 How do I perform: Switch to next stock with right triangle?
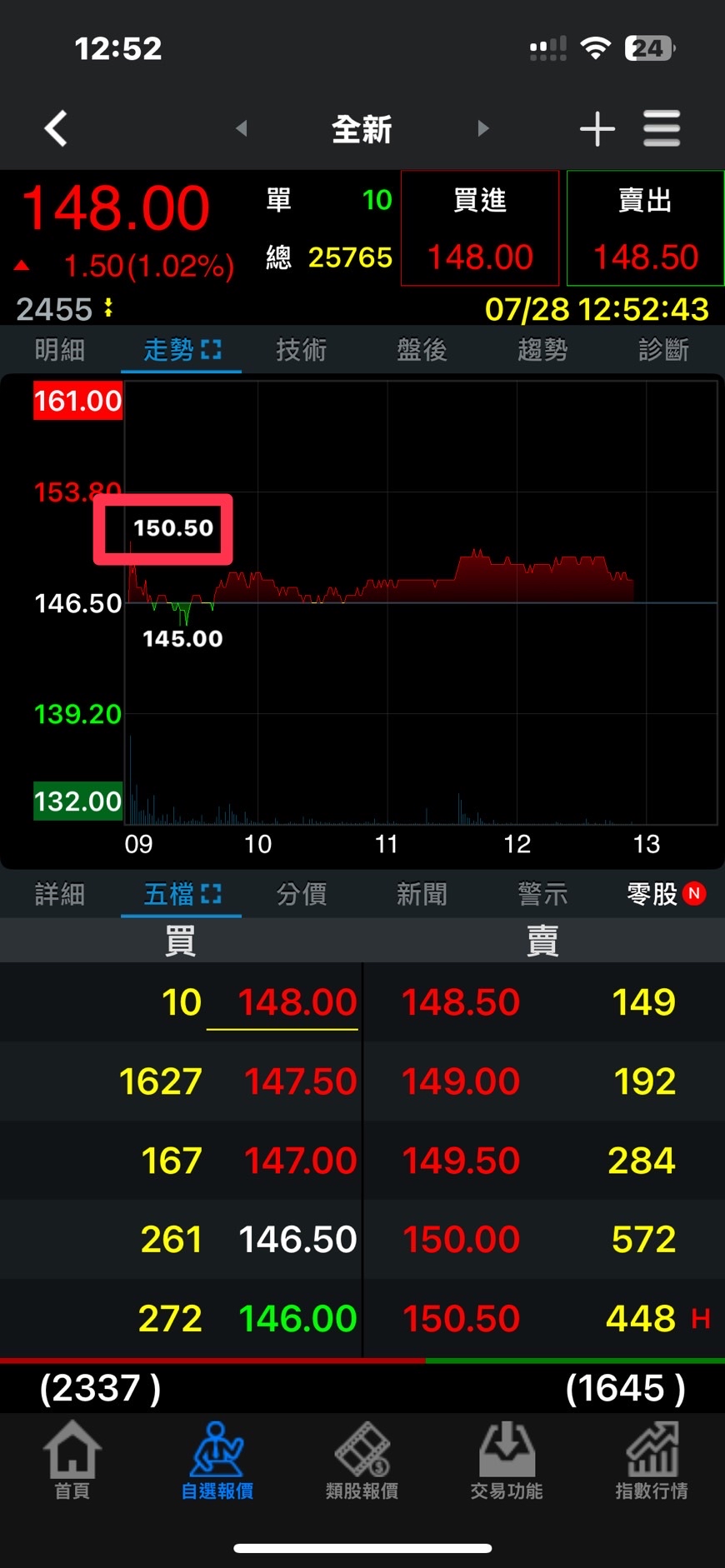coord(483,128)
